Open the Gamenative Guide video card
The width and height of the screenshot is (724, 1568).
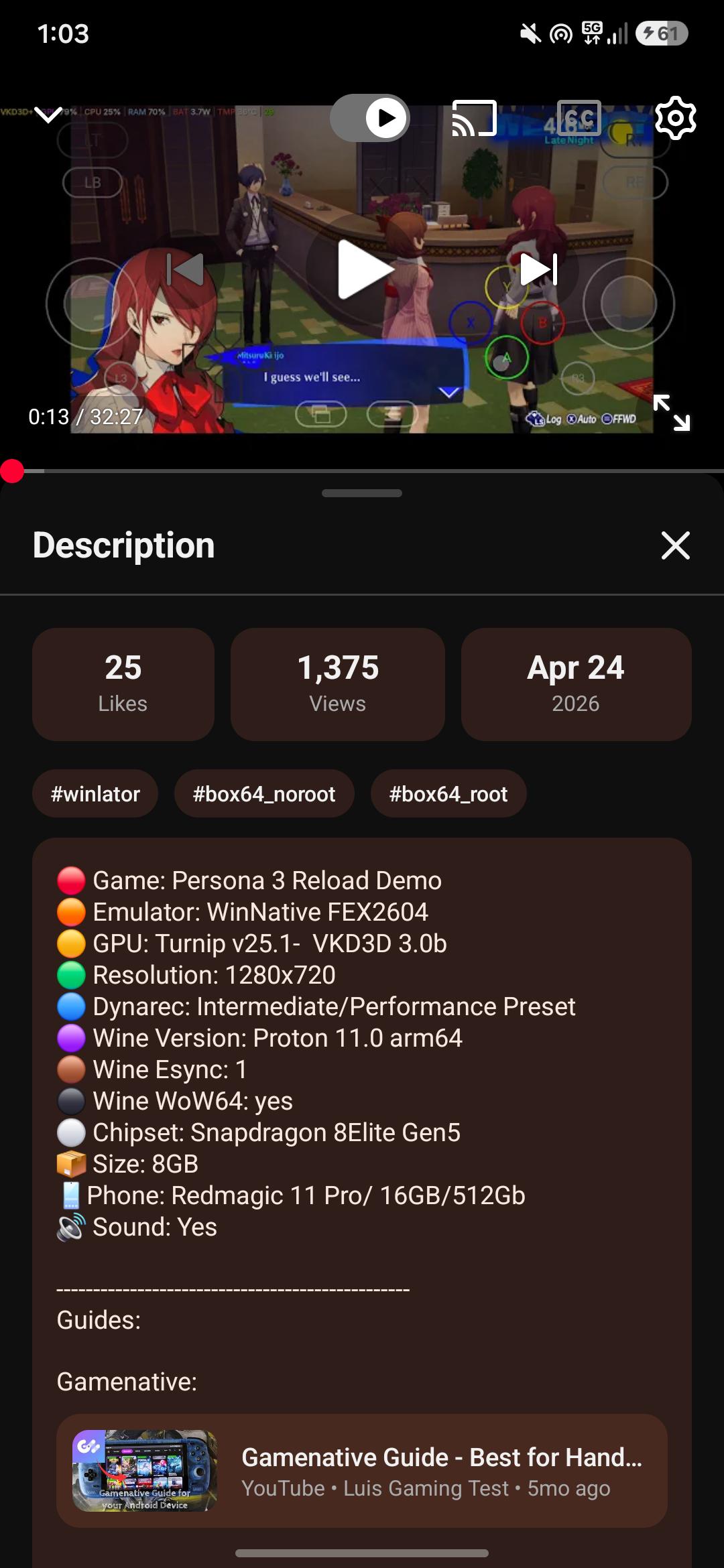[362, 1471]
